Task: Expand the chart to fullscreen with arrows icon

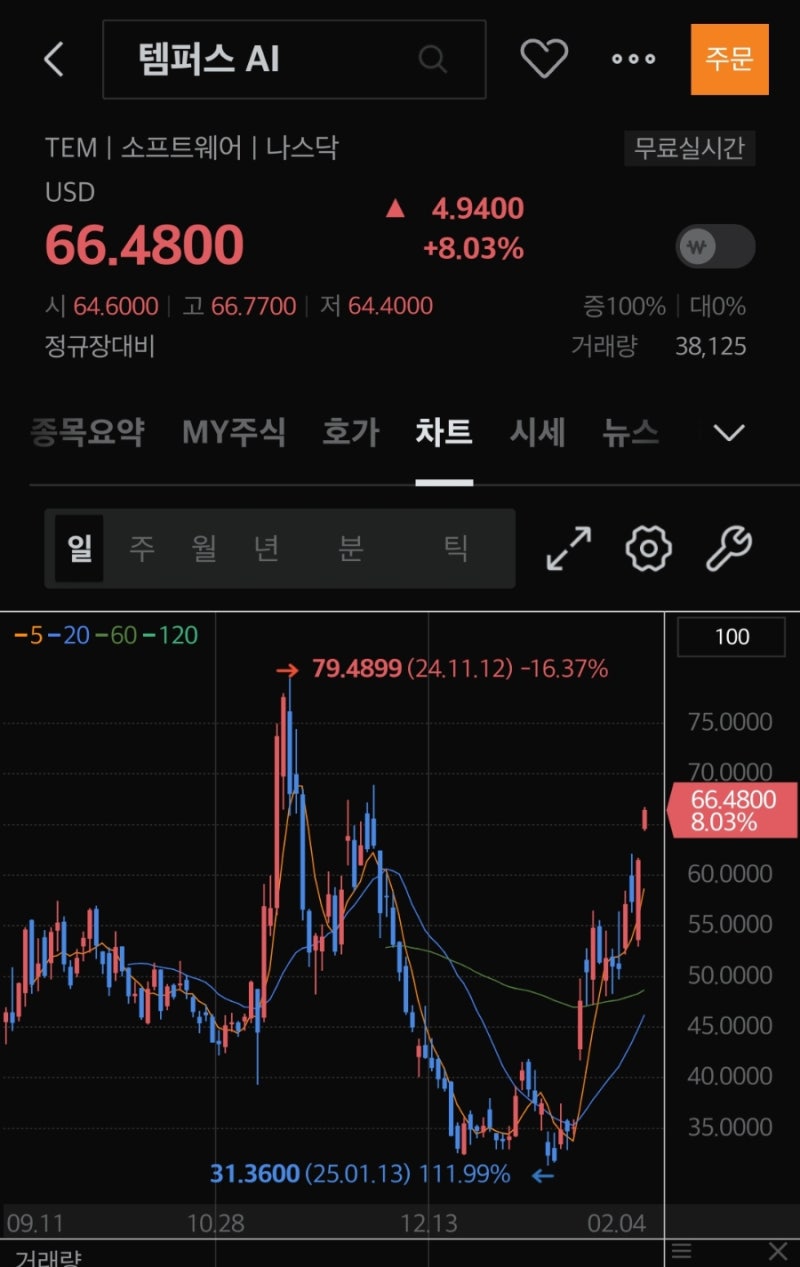Action: [567, 548]
